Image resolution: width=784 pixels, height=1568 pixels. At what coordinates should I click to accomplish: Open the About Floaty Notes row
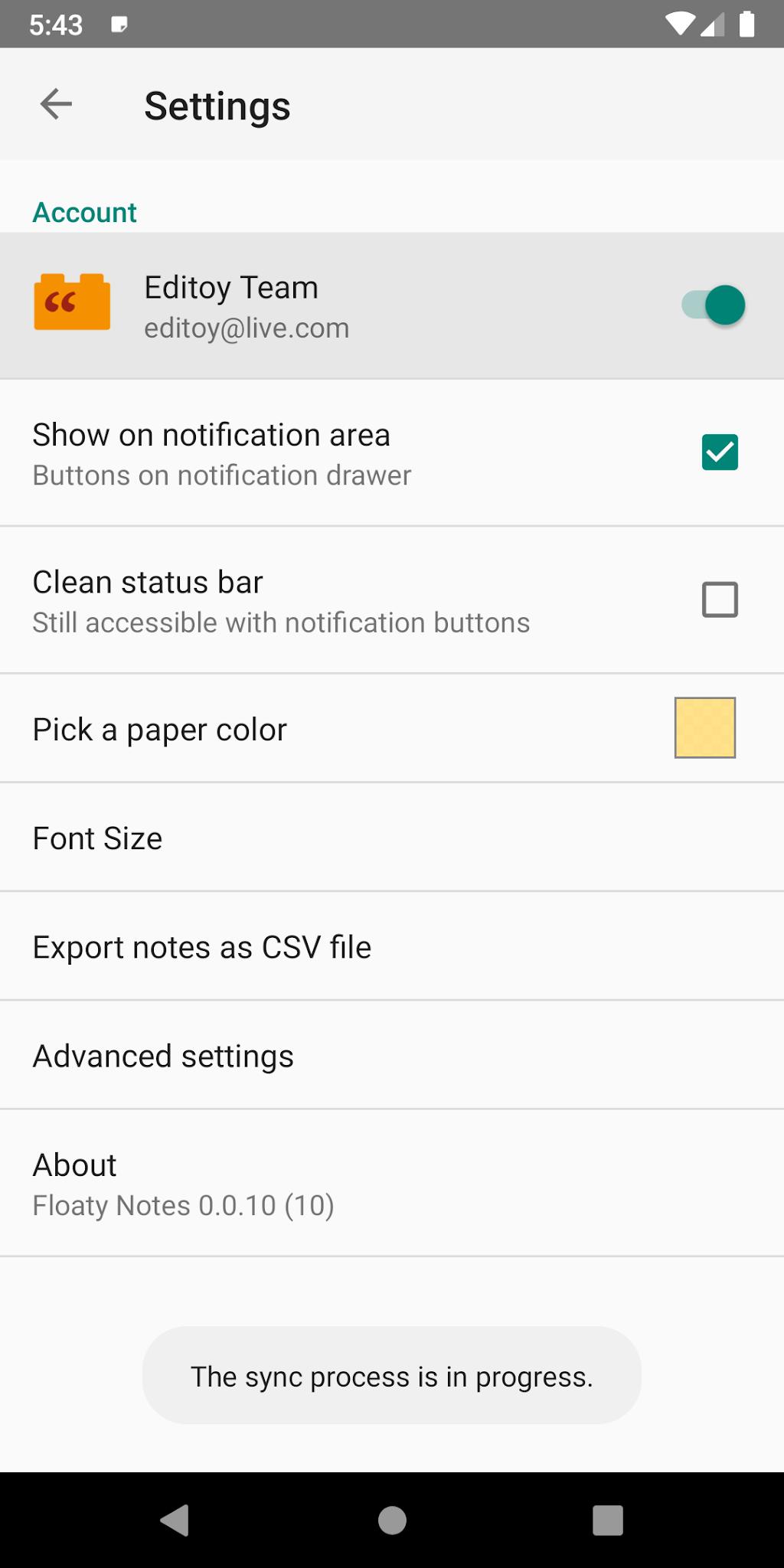392,1184
